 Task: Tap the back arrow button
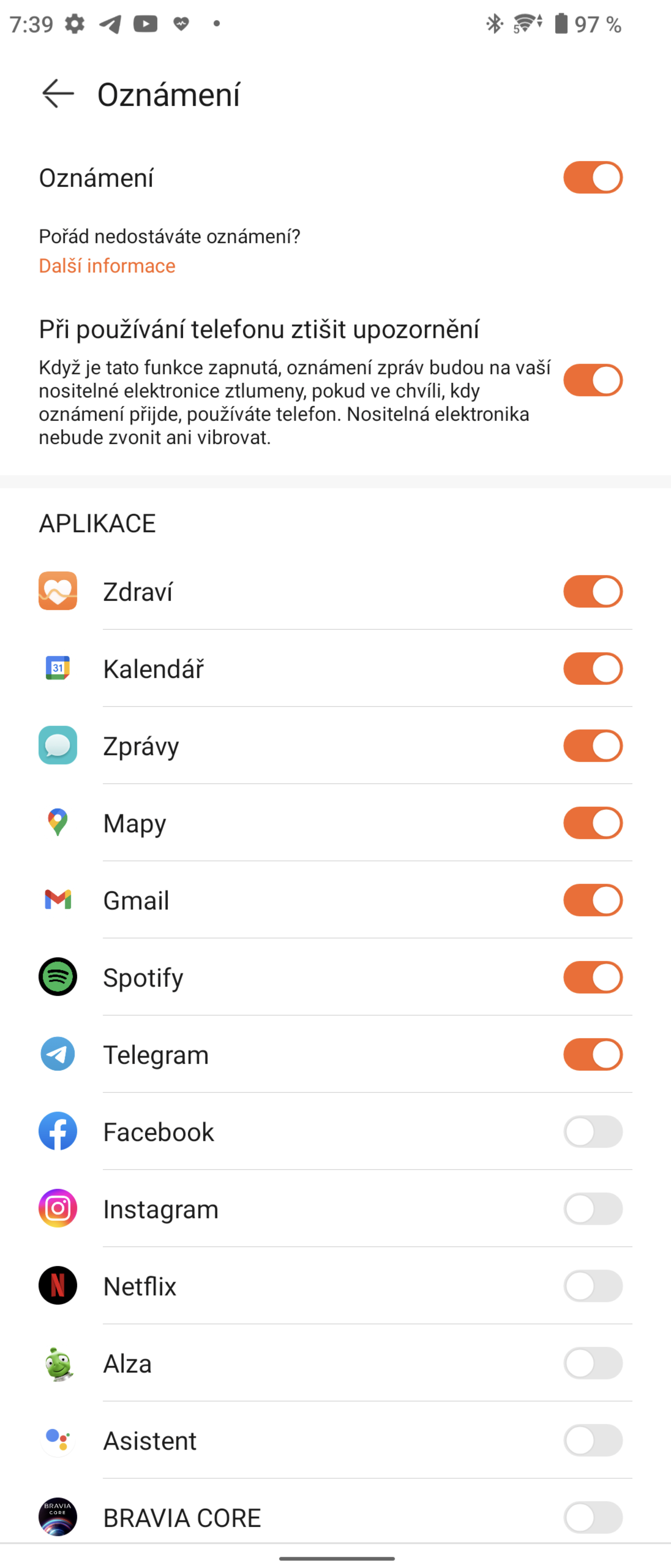tap(57, 94)
